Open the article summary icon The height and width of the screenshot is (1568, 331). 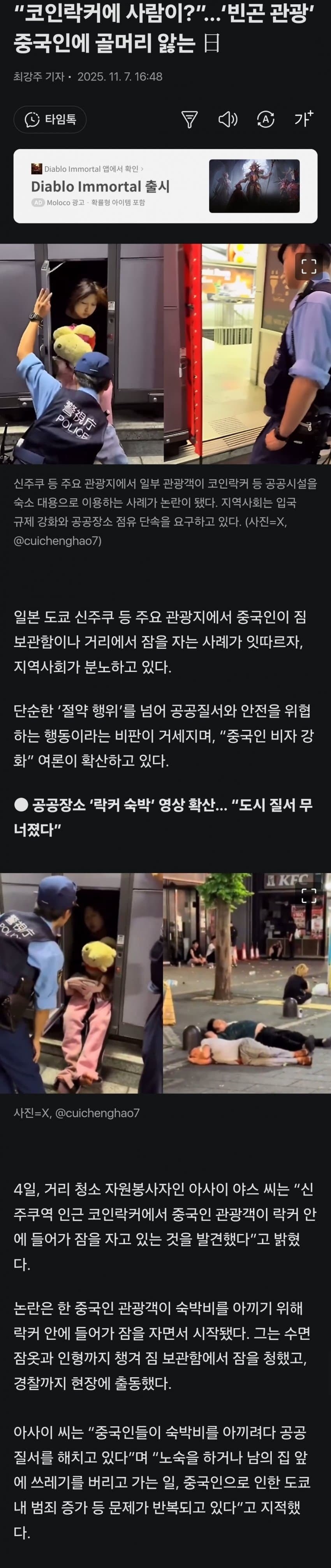click(190, 119)
